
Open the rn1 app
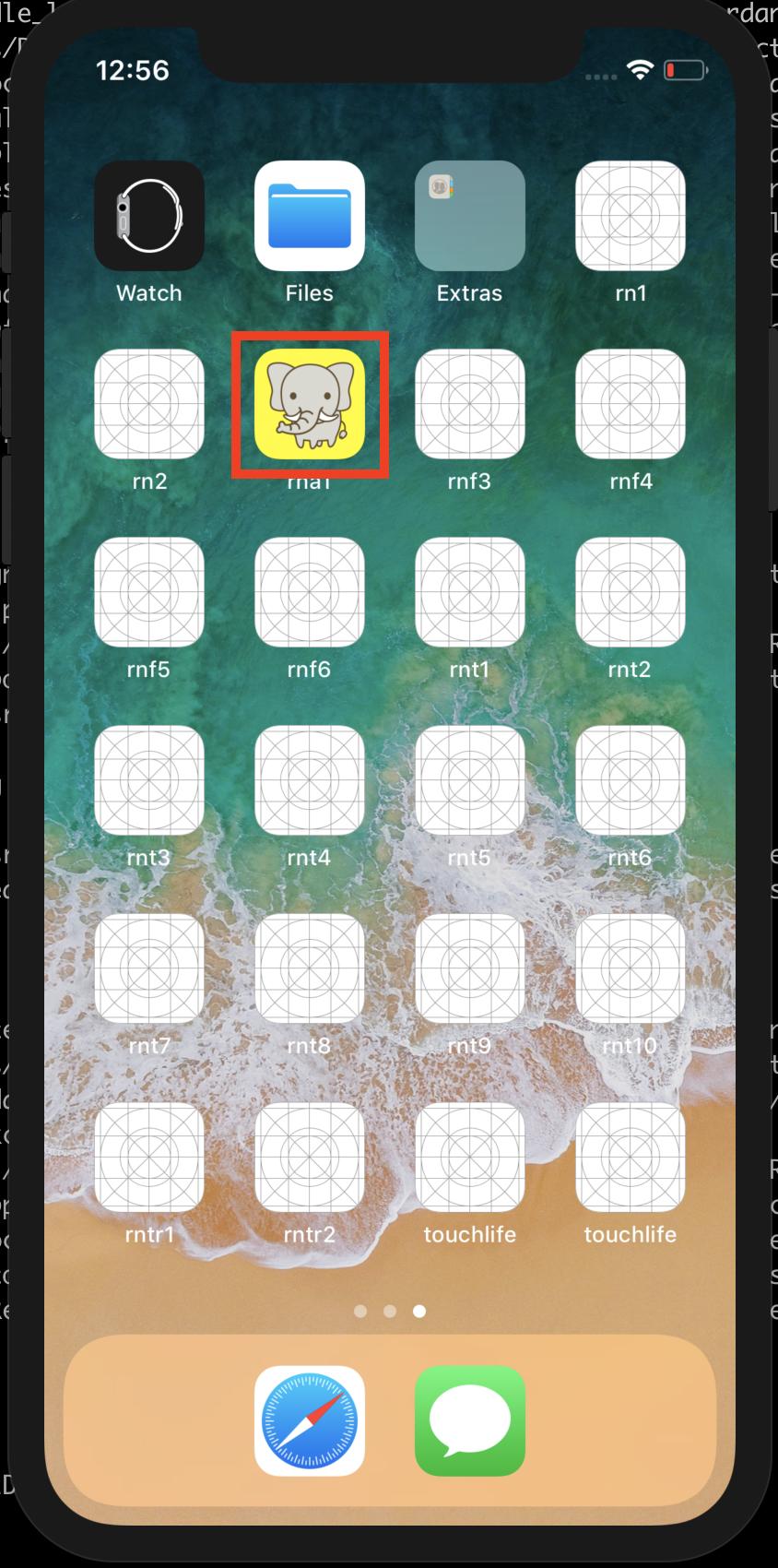631,217
